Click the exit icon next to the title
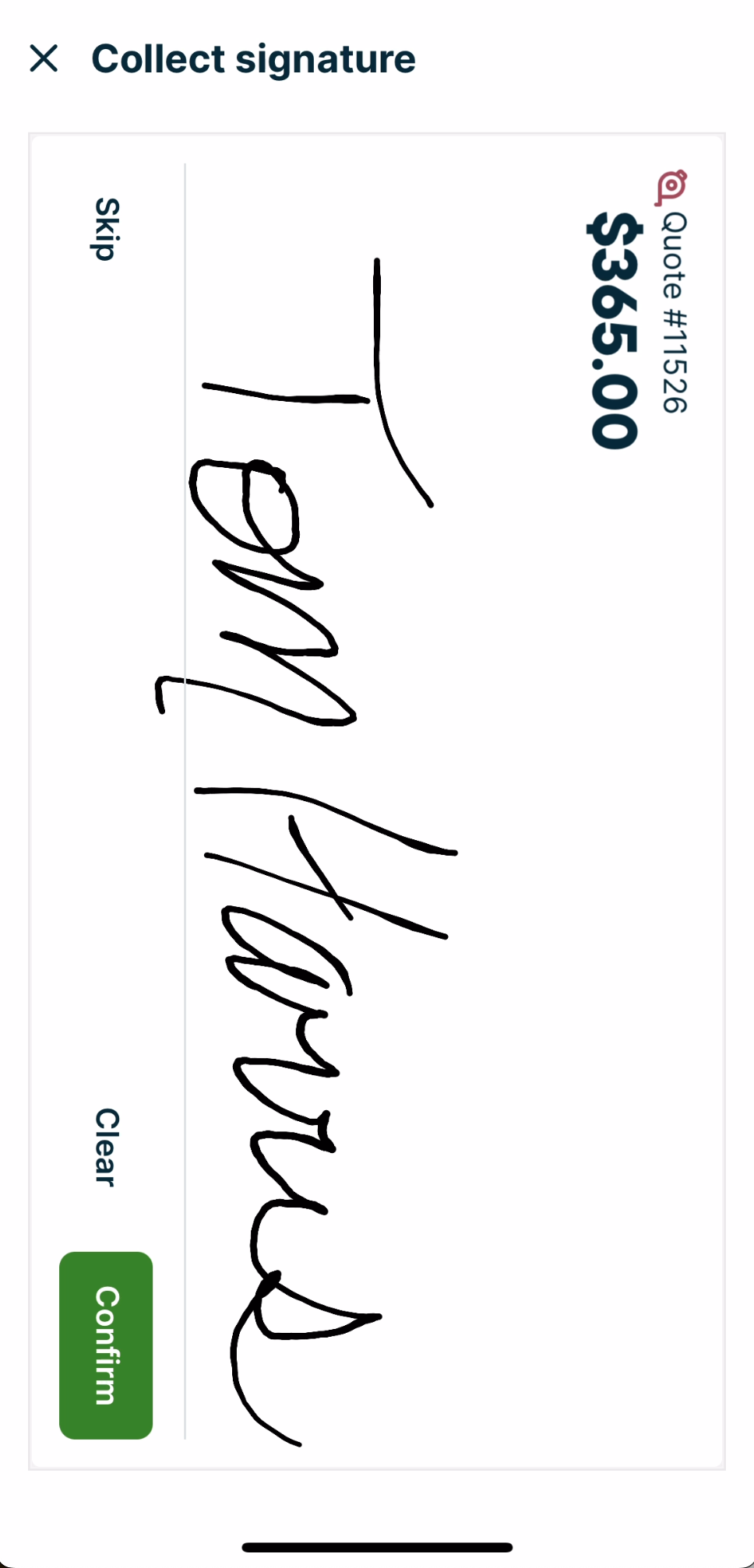Image resolution: width=754 pixels, height=1568 pixels. (44, 58)
